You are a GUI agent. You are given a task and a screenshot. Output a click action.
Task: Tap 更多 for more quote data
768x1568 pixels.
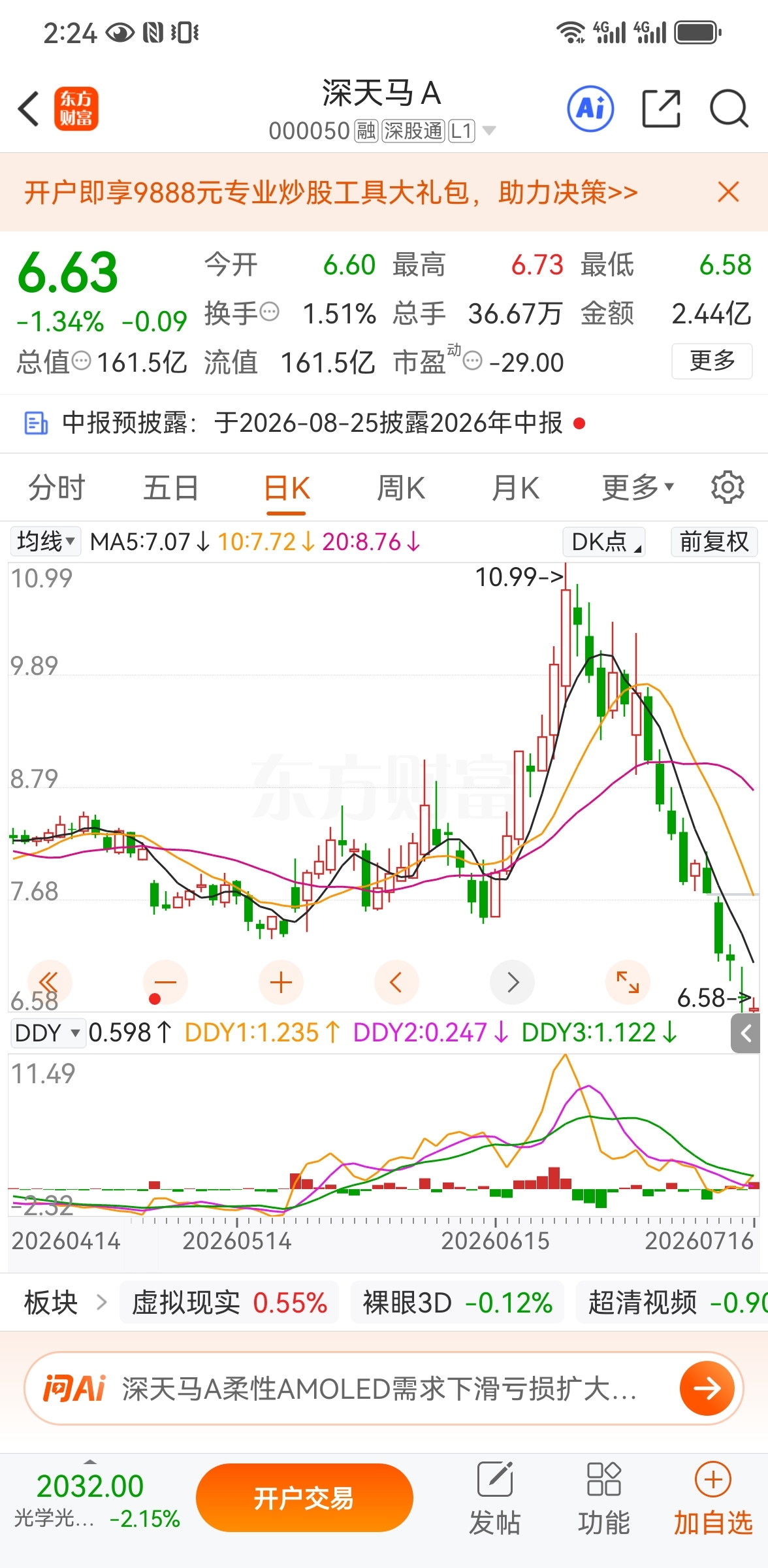click(712, 361)
